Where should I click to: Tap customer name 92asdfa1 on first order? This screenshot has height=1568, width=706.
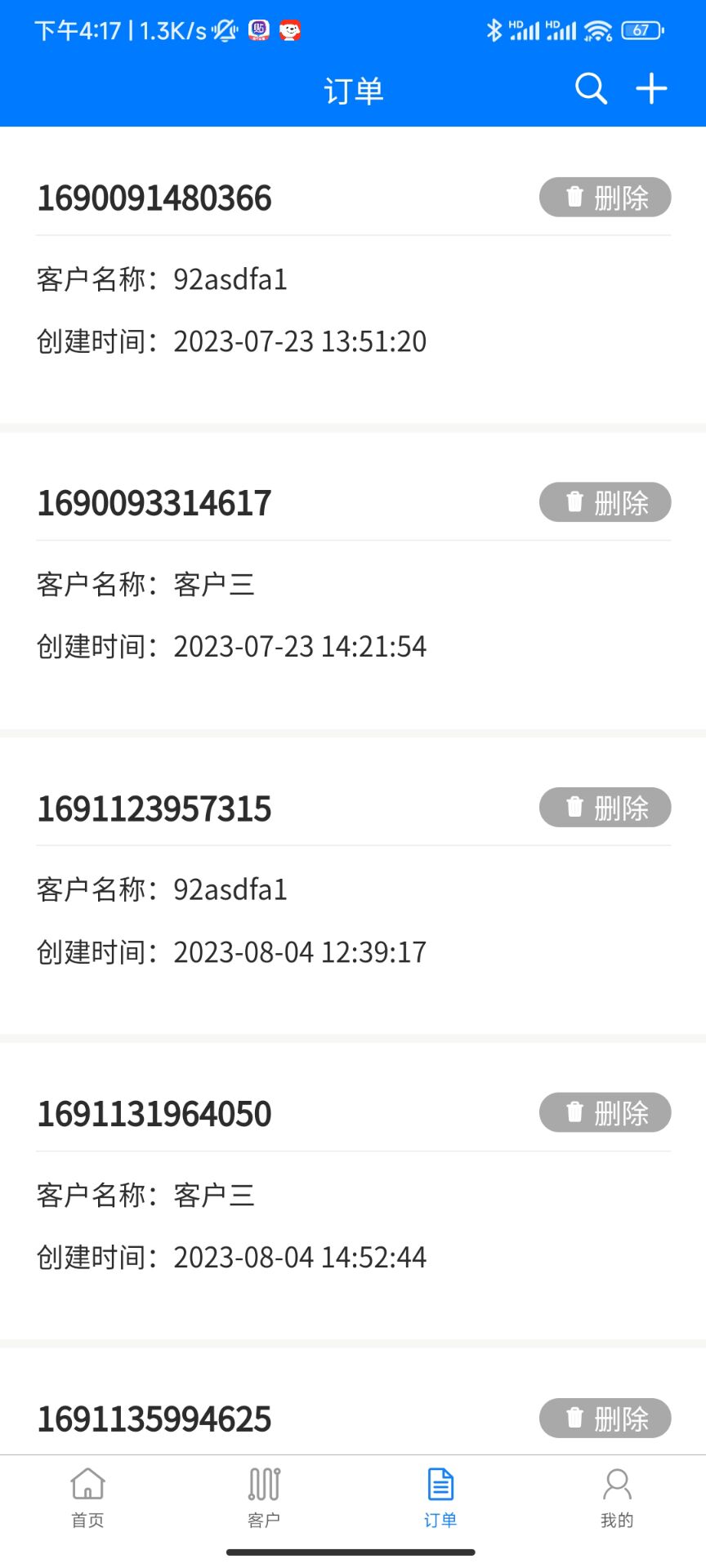[231, 278]
